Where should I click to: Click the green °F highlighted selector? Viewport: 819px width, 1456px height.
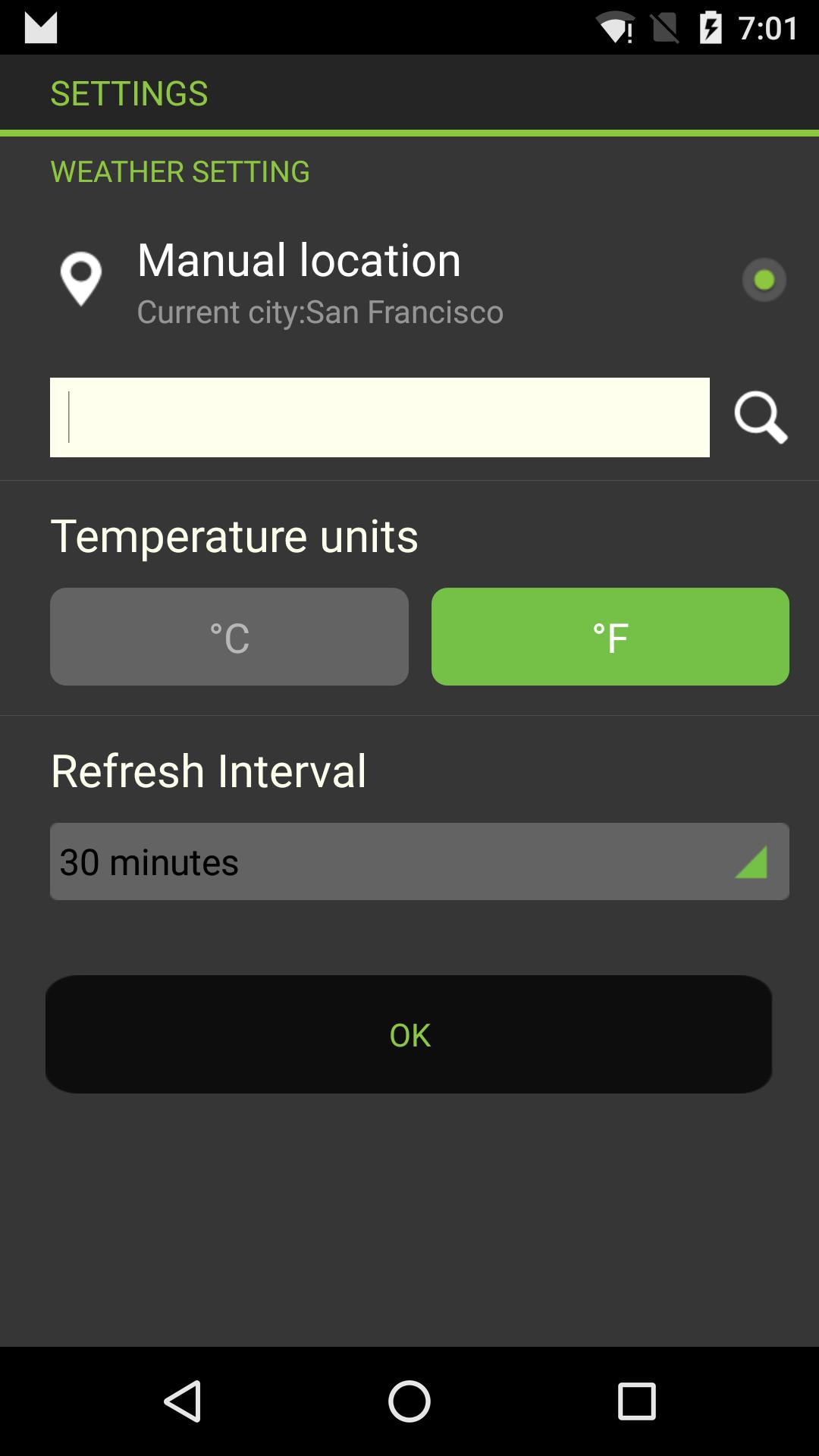pos(610,636)
